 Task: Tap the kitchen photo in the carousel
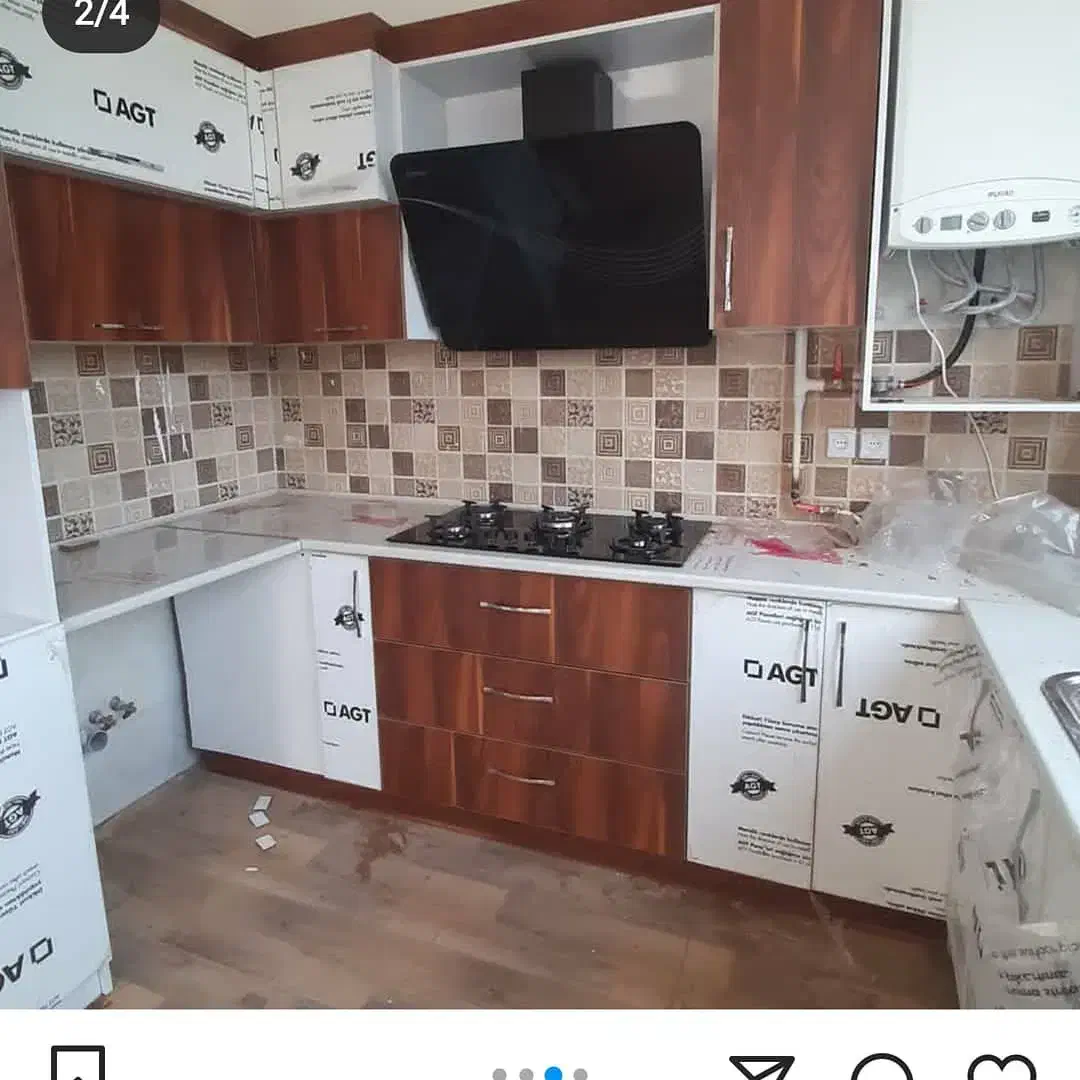coord(540,504)
